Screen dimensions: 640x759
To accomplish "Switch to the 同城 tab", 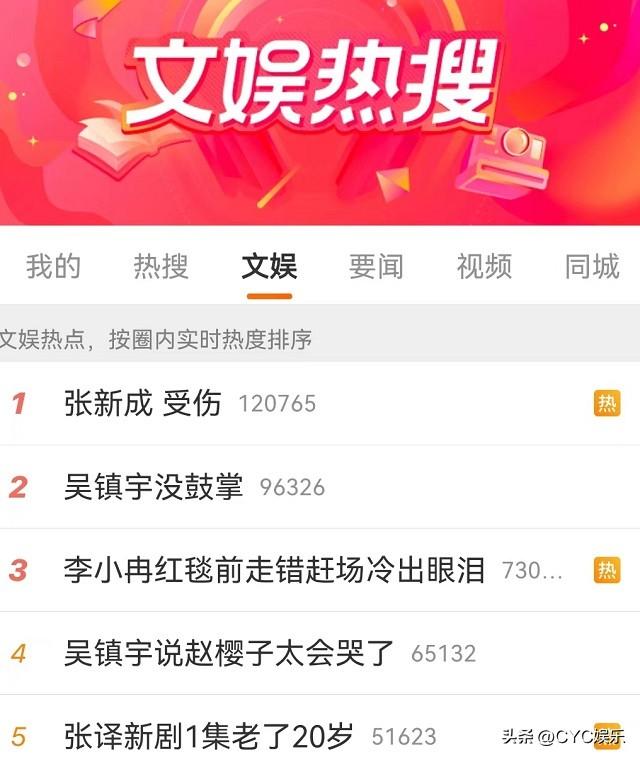I will click(592, 267).
